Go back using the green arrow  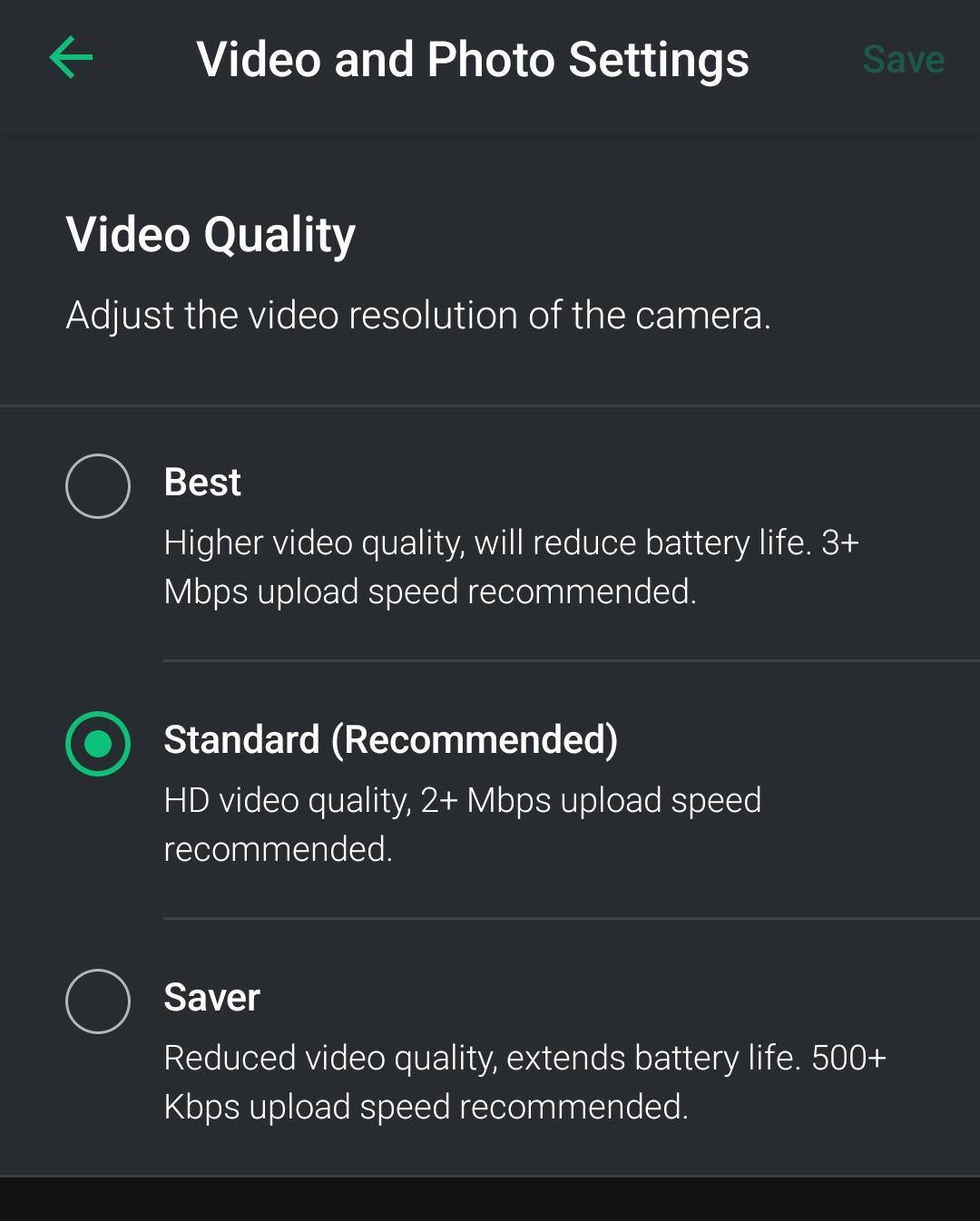coord(71,59)
